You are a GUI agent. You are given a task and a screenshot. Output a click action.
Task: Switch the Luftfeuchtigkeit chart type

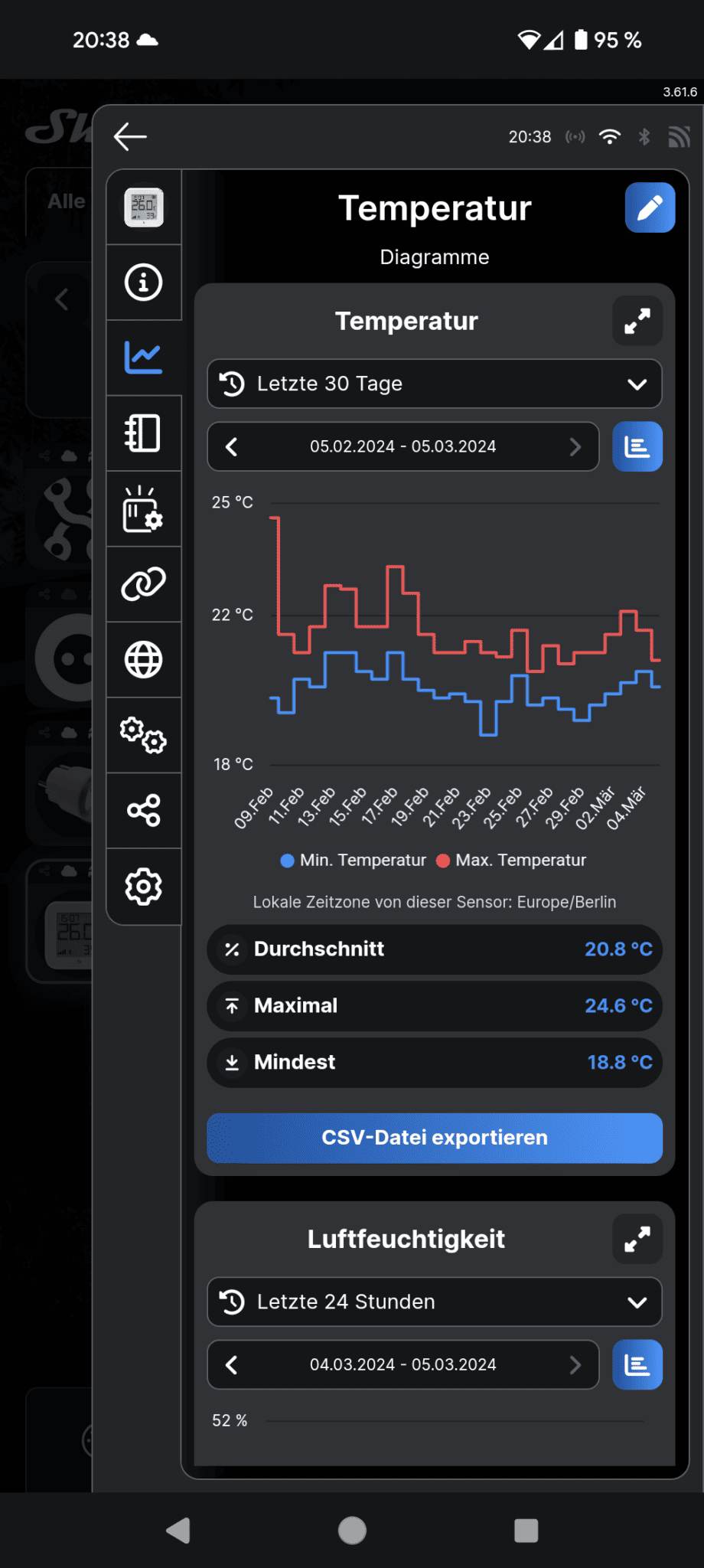point(637,1364)
